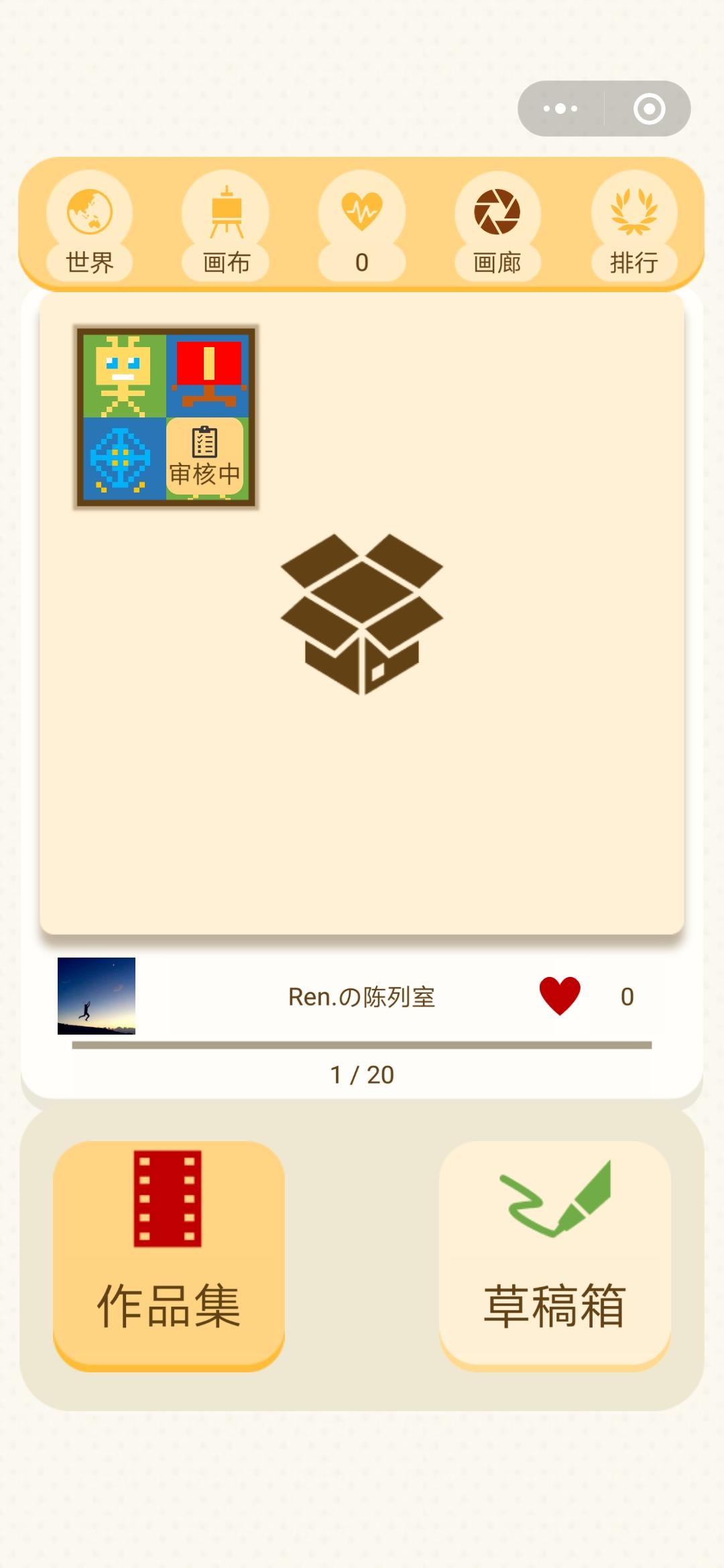This screenshot has width=724, height=1568.
Task: Tap the heart-rate likes icon
Action: (361, 212)
